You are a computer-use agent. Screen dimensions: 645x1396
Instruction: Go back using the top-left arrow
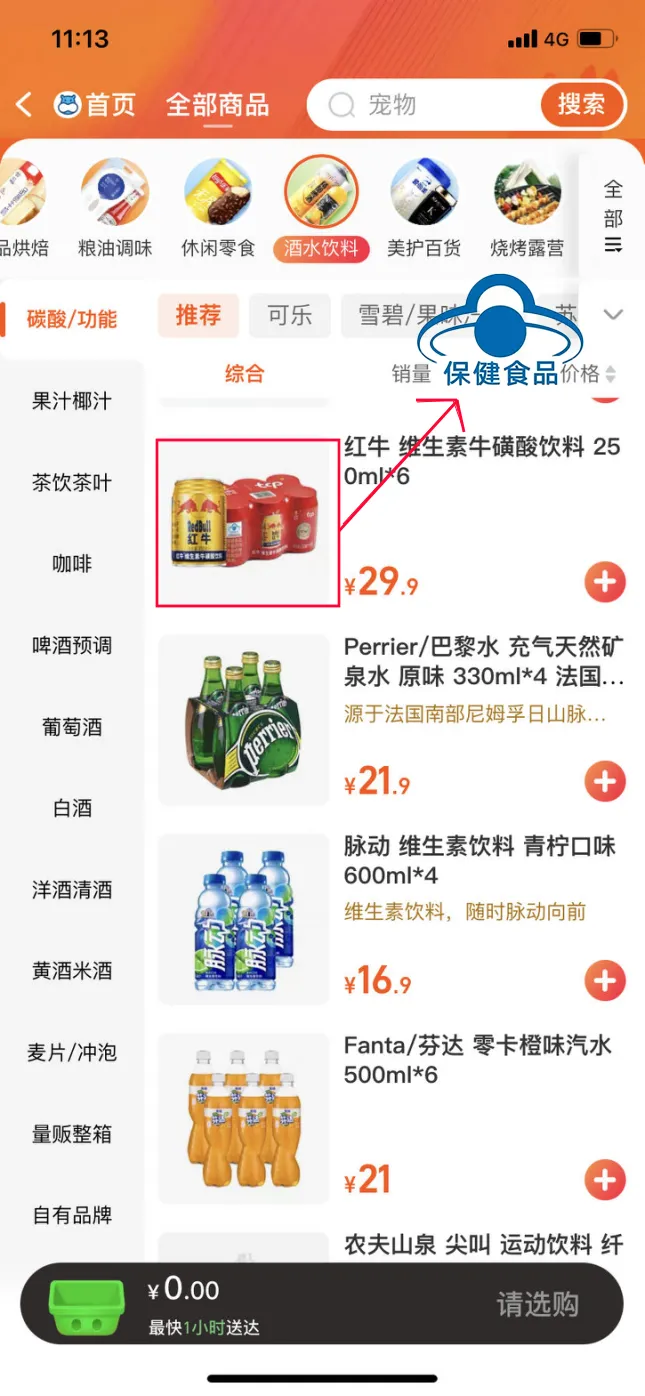[x=24, y=104]
